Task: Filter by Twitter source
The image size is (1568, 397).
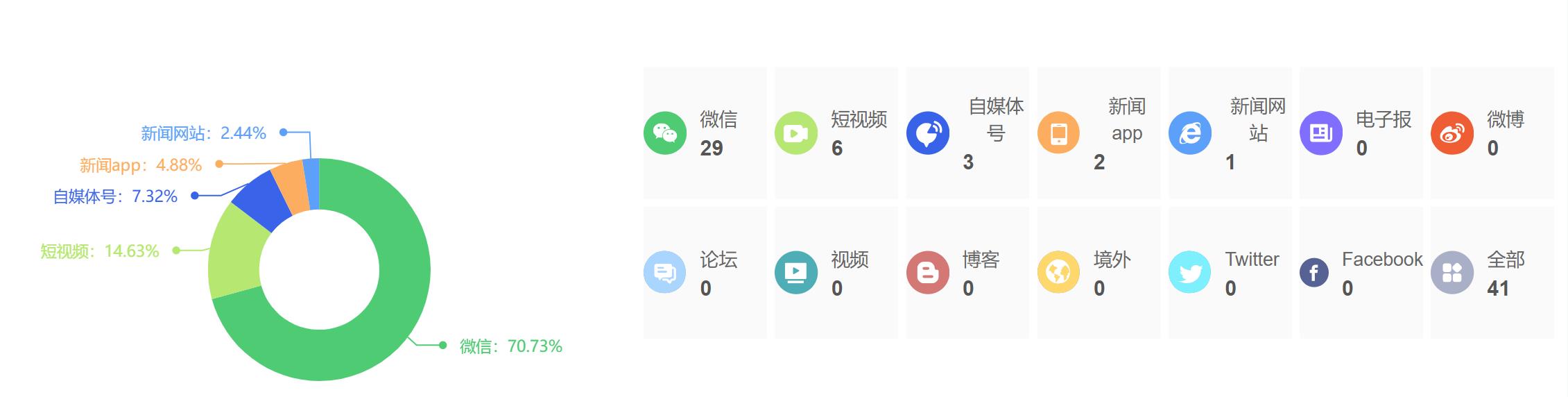Action: [1230, 272]
